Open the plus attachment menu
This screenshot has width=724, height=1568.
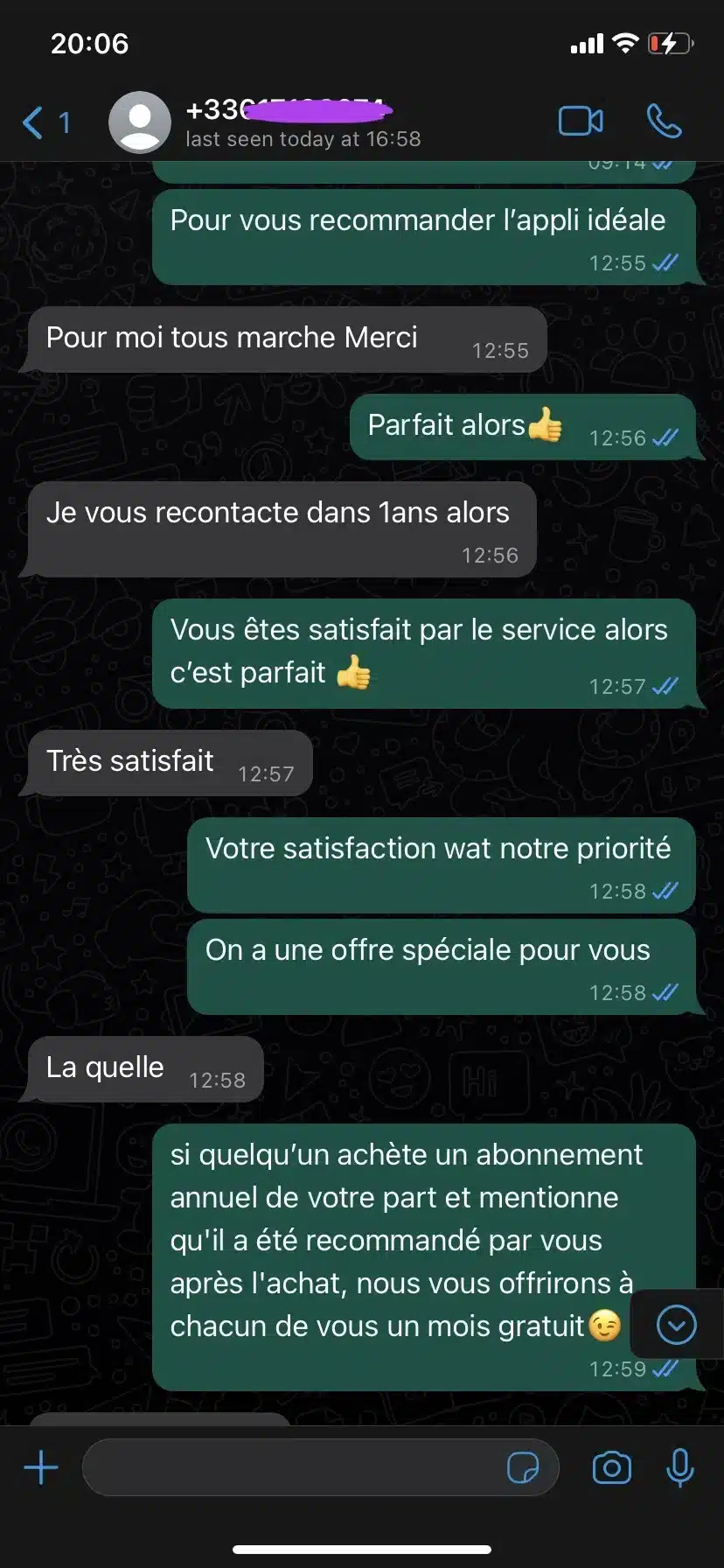pos(41,1467)
